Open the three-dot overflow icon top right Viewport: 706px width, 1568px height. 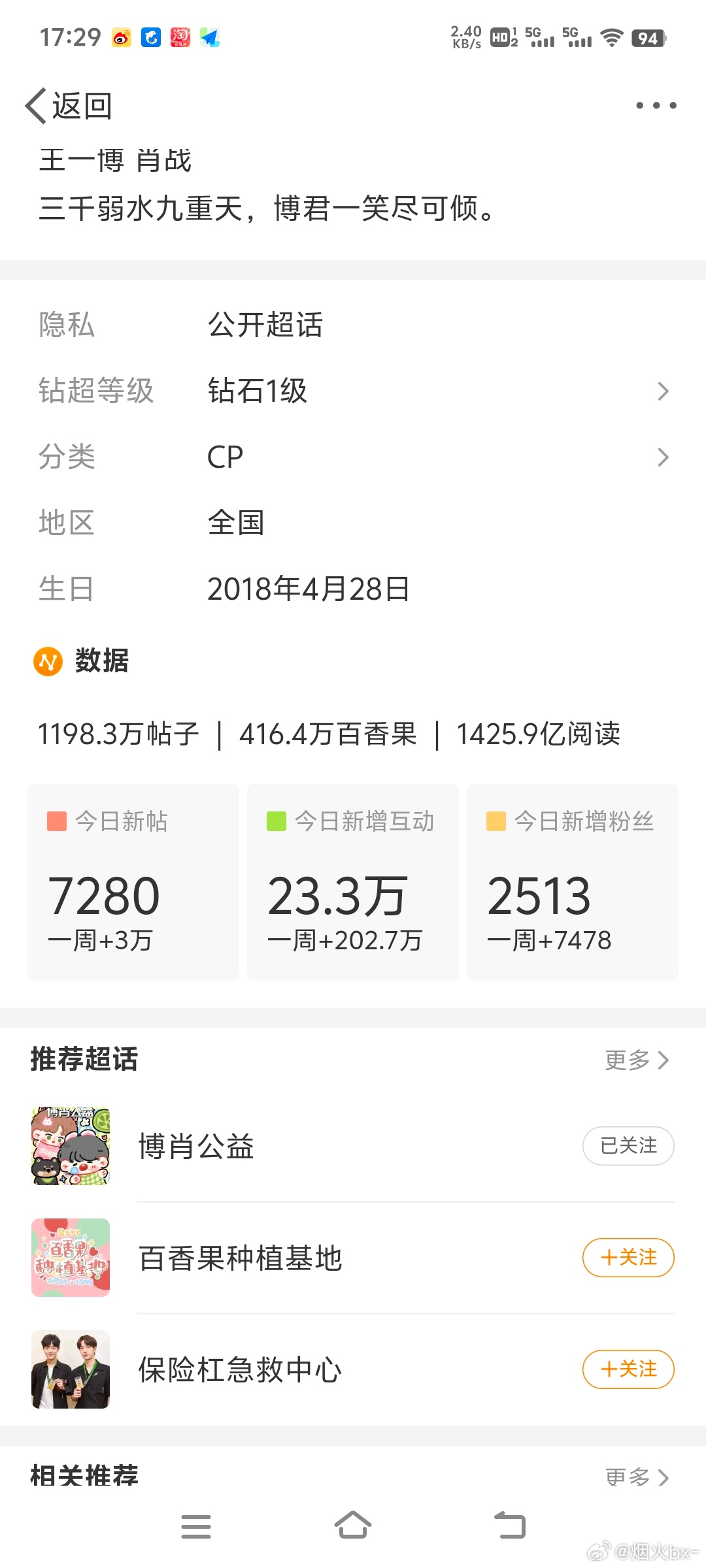(654, 105)
